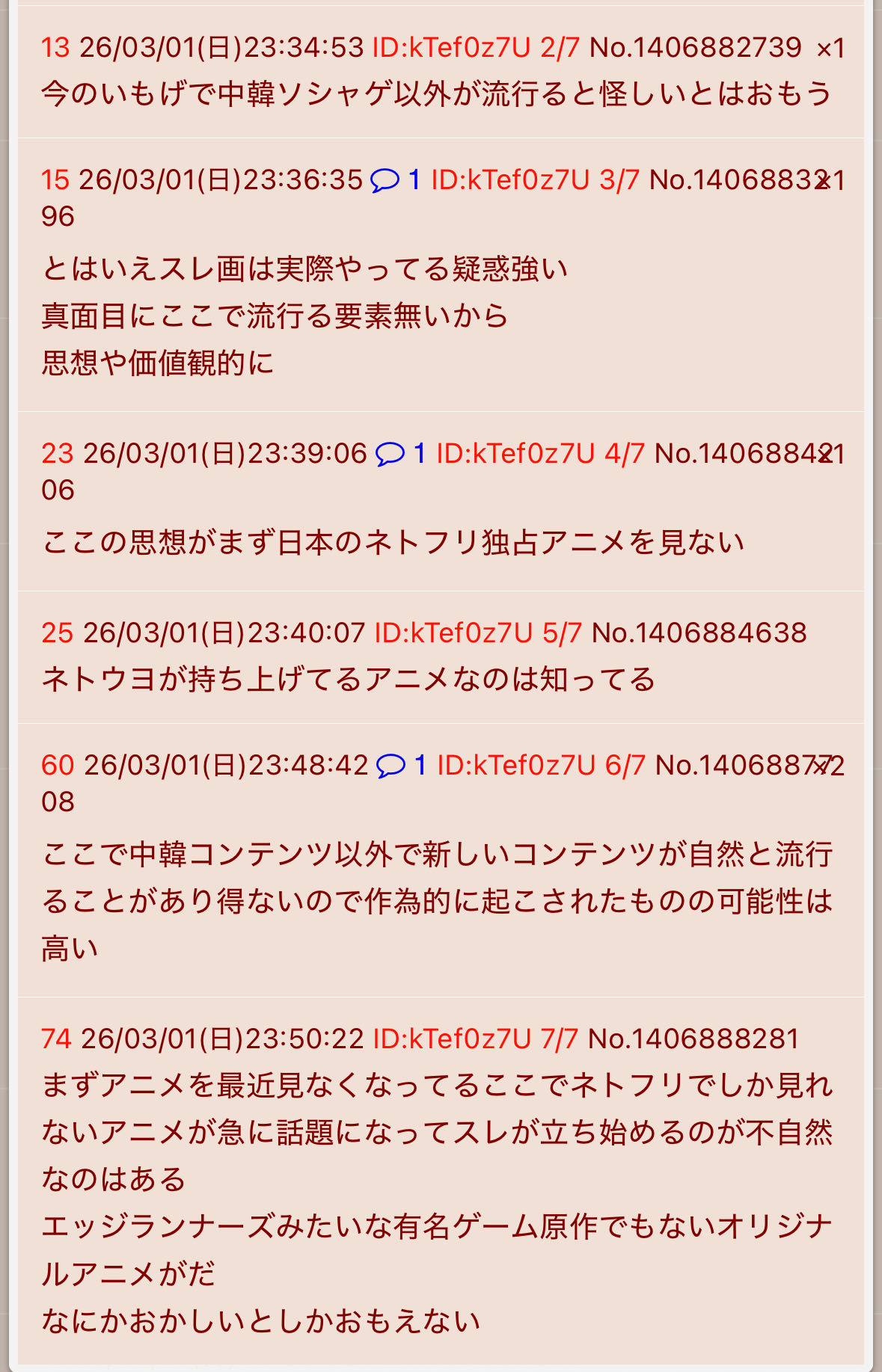Screen dimensions: 882x1372
Task: Tap ID:kTef0z7U 5/7 on post 25
Action: tap(477, 633)
